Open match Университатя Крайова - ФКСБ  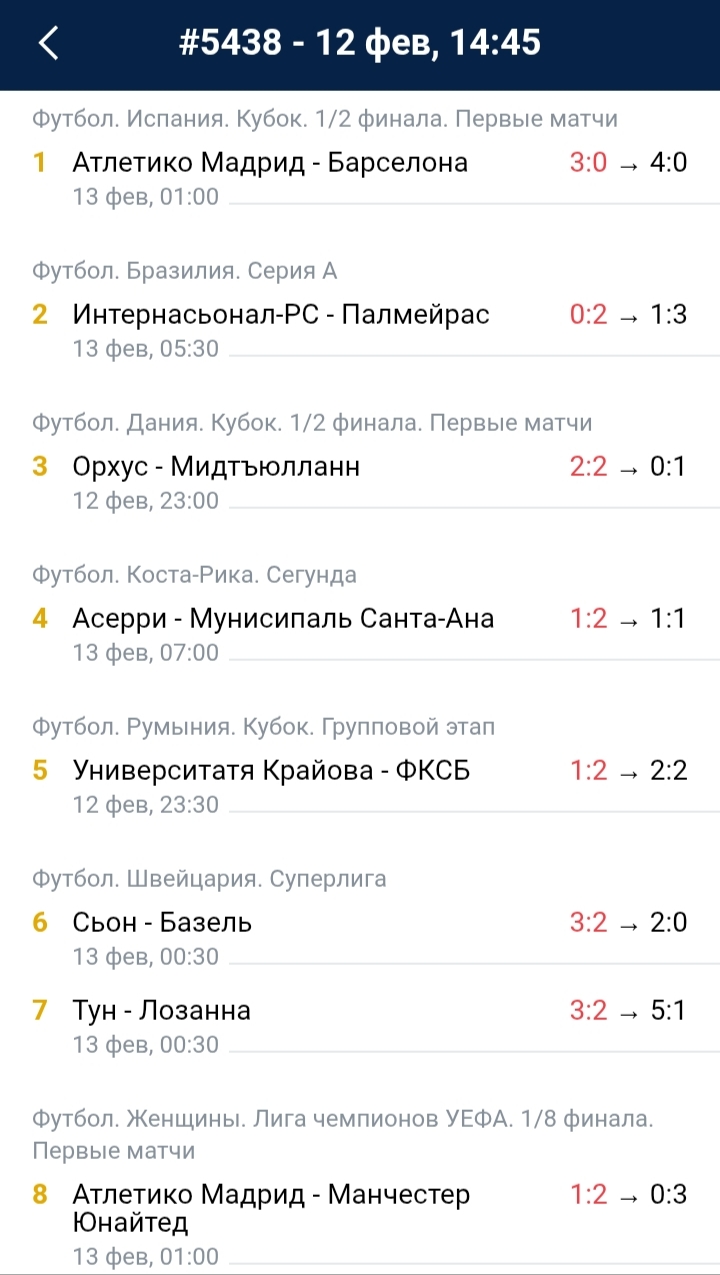tap(271, 771)
